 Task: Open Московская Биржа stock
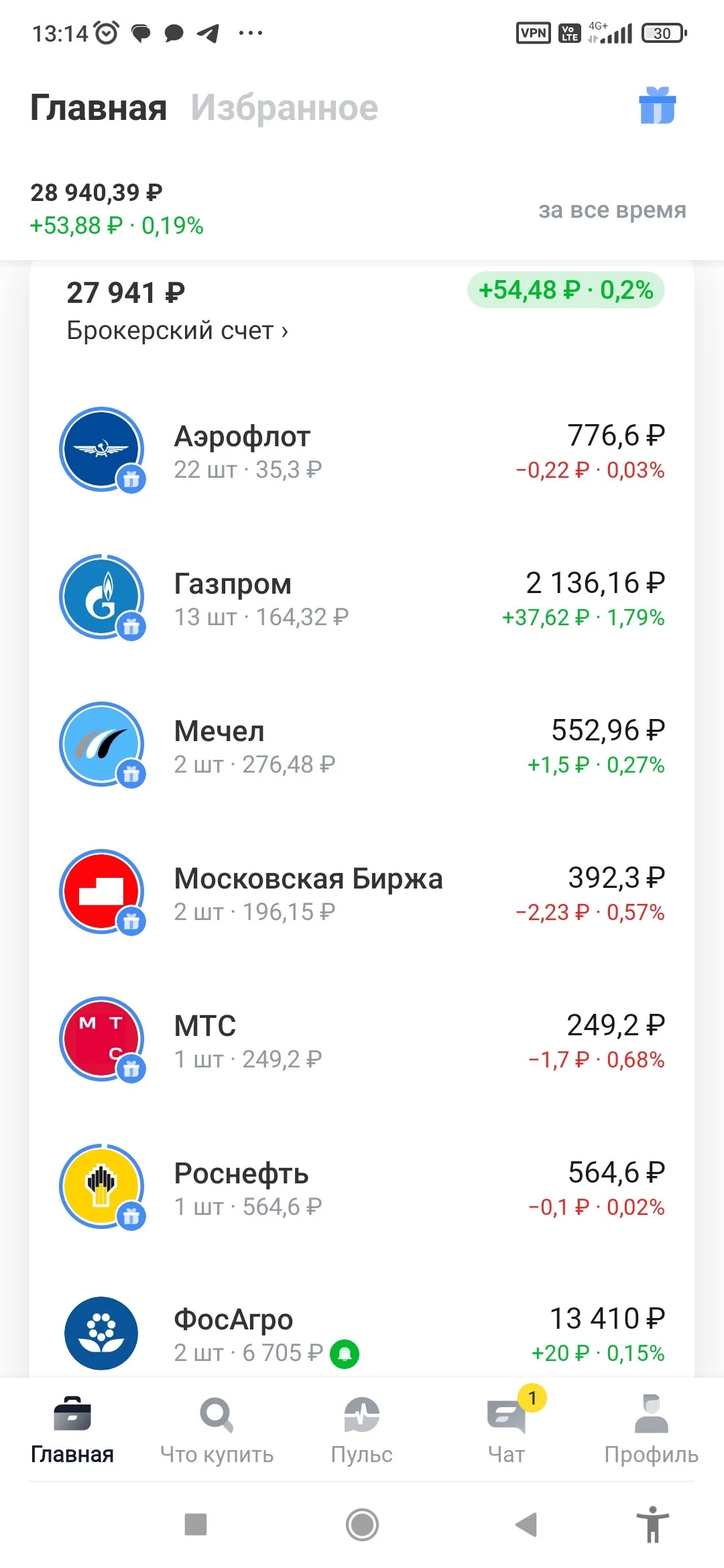coord(362,893)
